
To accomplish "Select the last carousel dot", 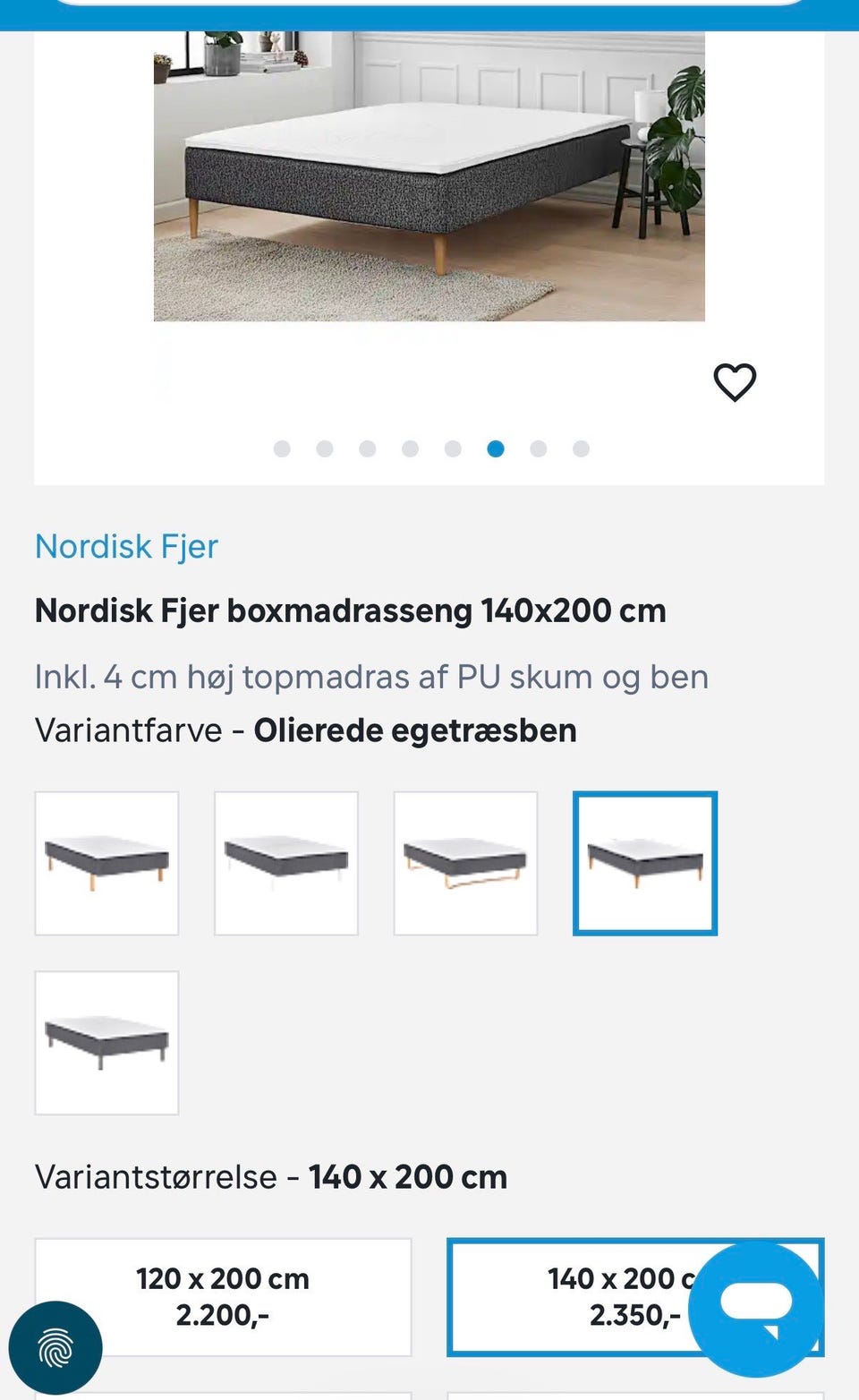I will point(581,448).
